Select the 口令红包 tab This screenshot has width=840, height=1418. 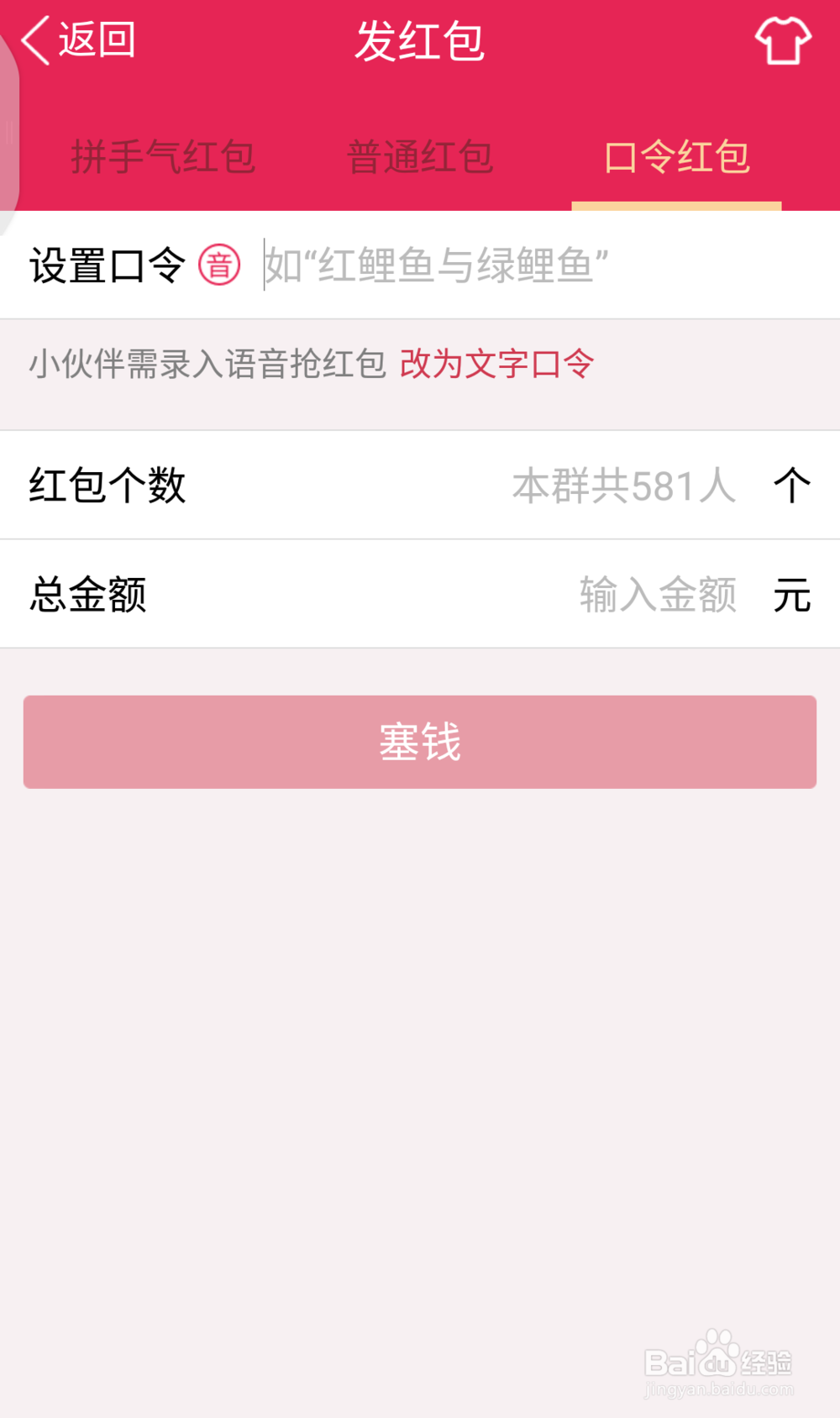676,158
